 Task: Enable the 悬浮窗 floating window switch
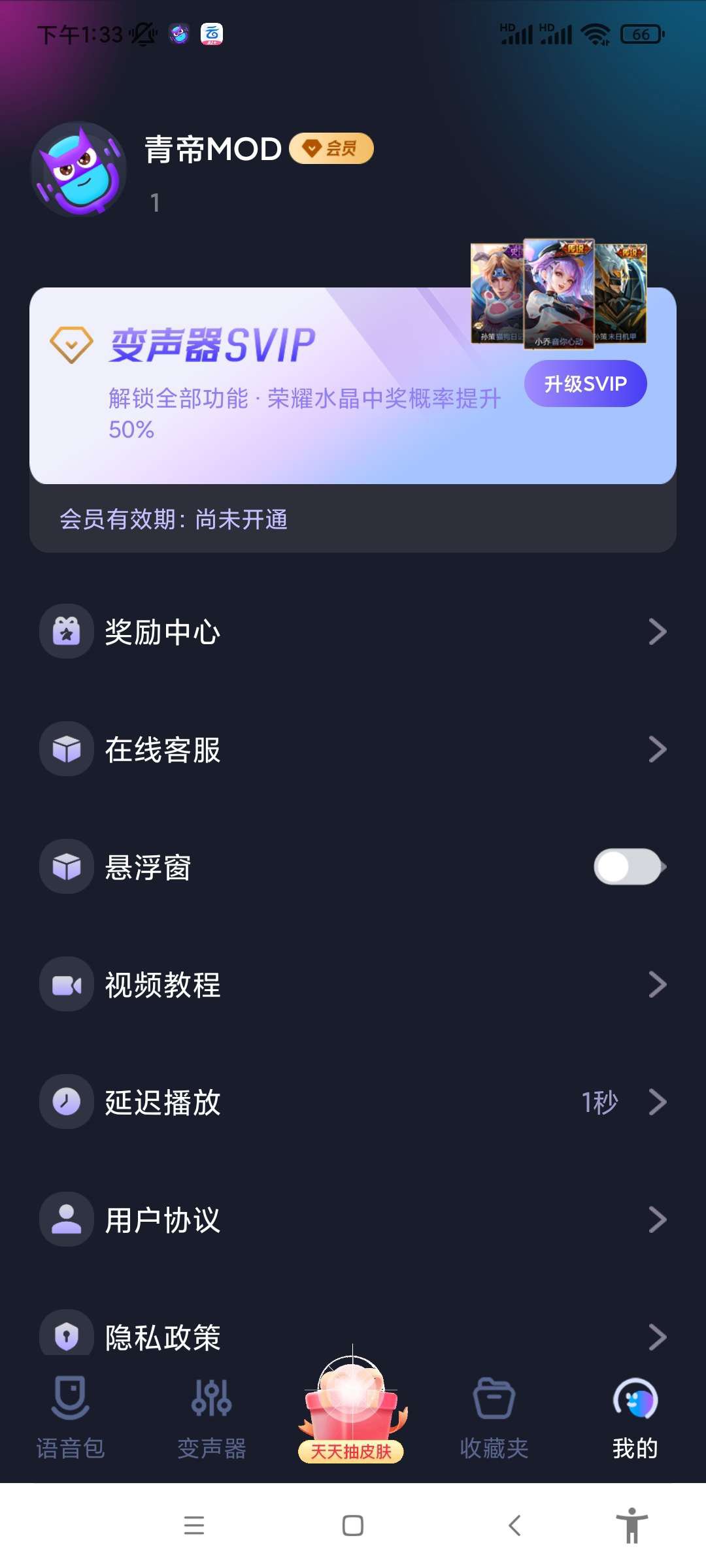coord(628,866)
